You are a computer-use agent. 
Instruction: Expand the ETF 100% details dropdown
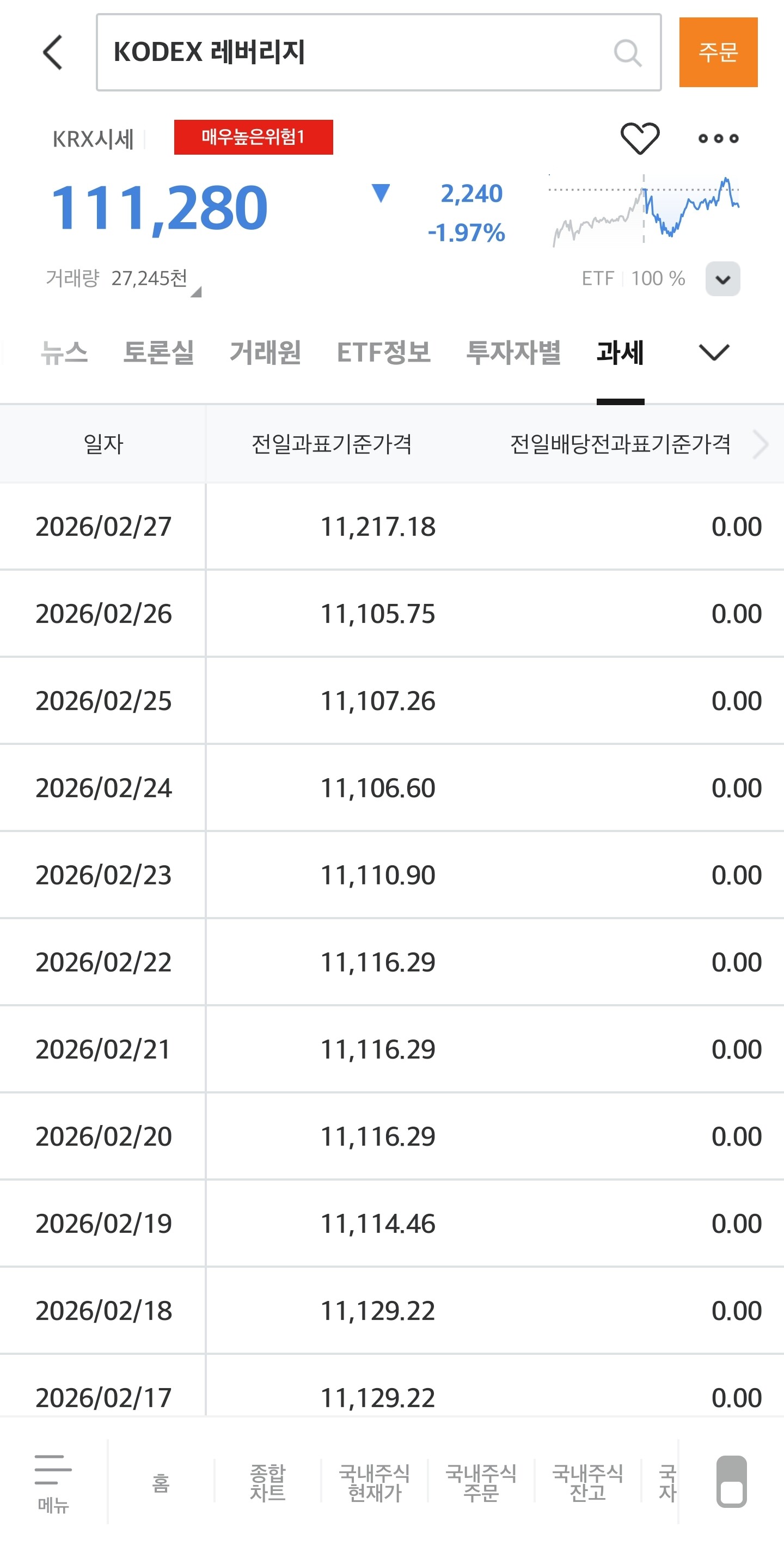tap(722, 279)
